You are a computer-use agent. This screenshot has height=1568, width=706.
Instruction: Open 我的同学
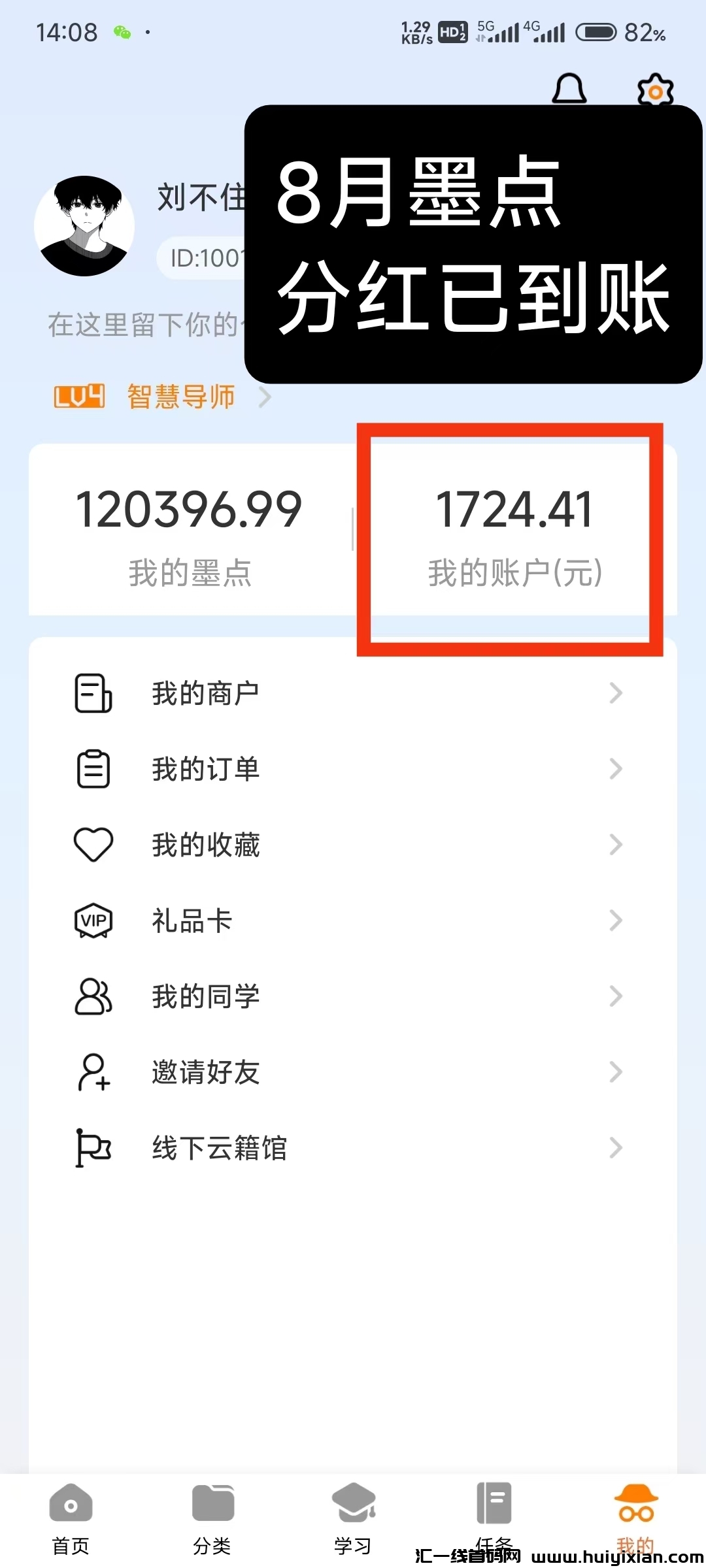click(x=353, y=996)
